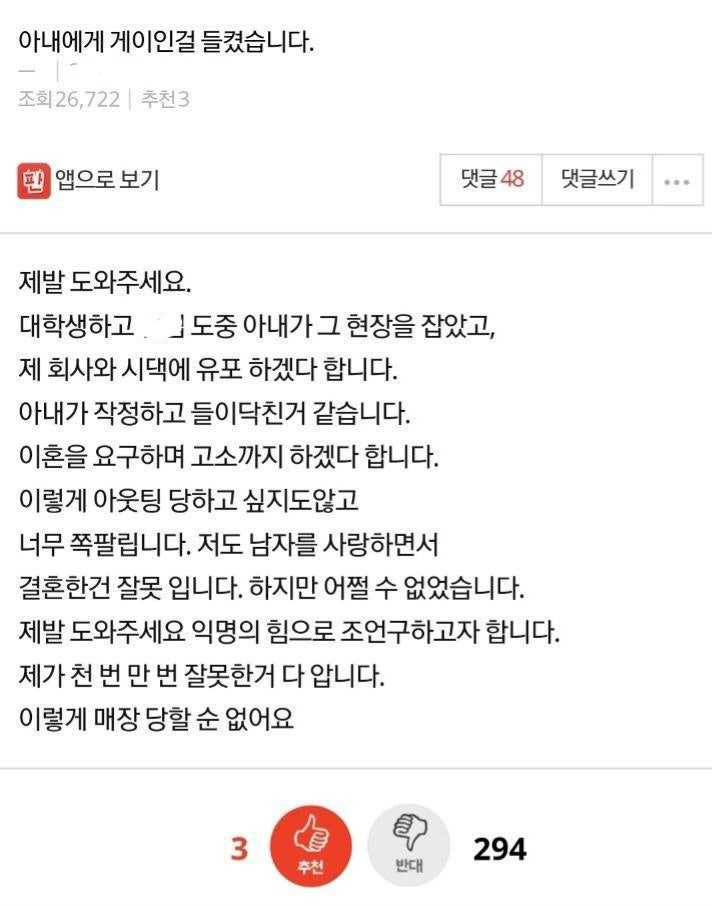
Task: Open the post in the app via 앱으로 보기
Action: point(88,180)
